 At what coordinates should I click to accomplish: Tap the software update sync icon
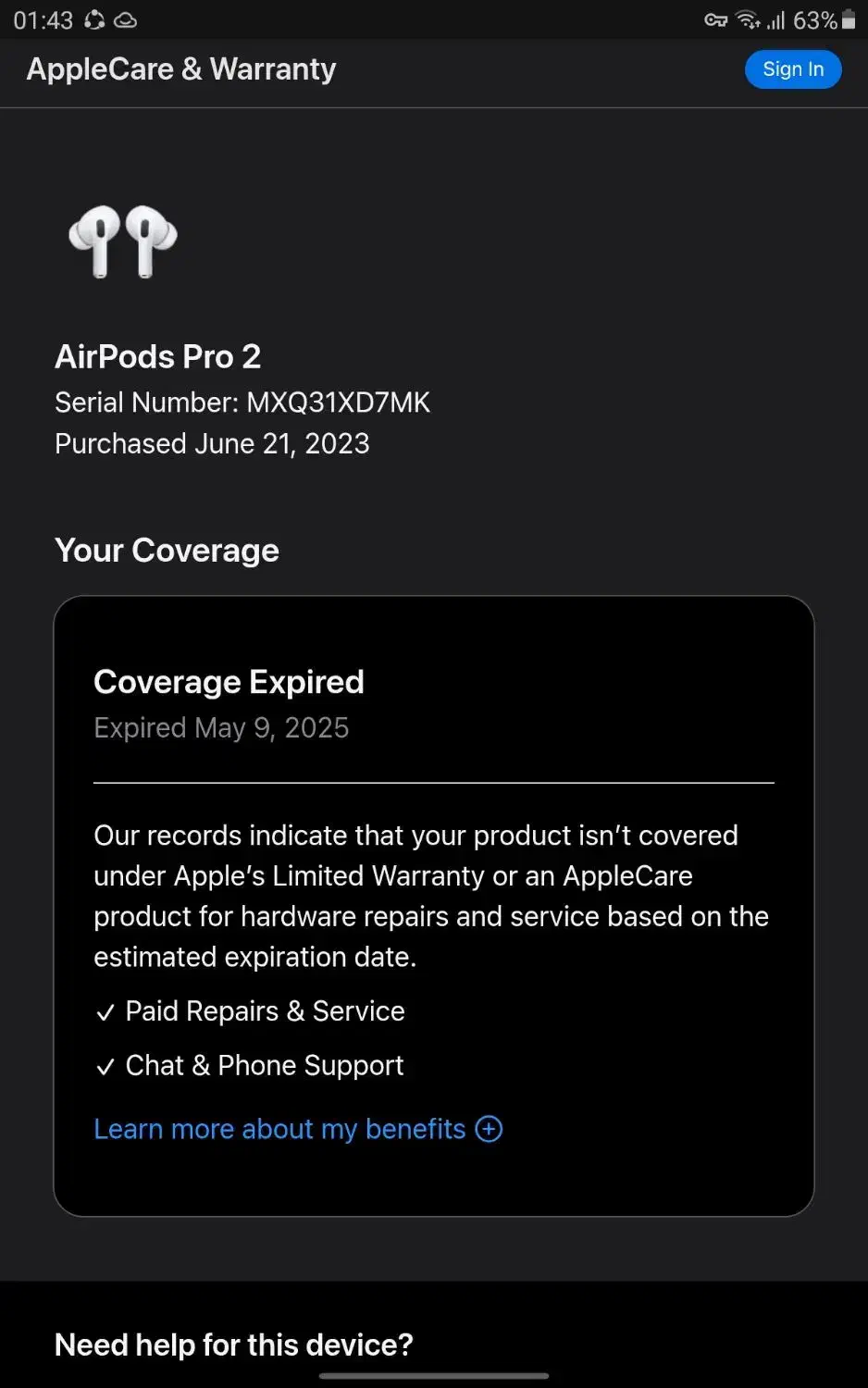coord(96,19)
